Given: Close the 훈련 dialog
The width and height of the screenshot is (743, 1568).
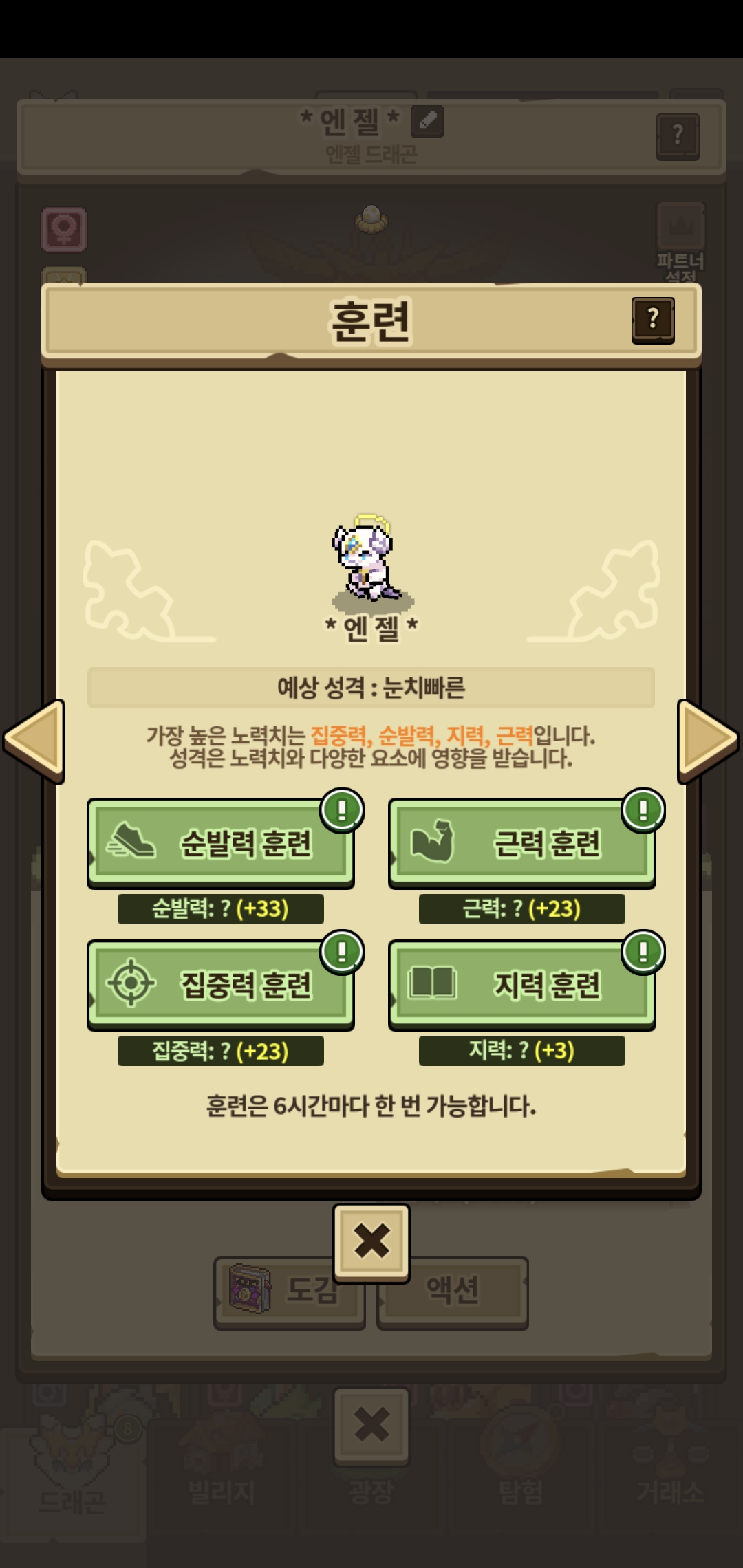Looking at the screenshot, I should (x=371, y=1243).
